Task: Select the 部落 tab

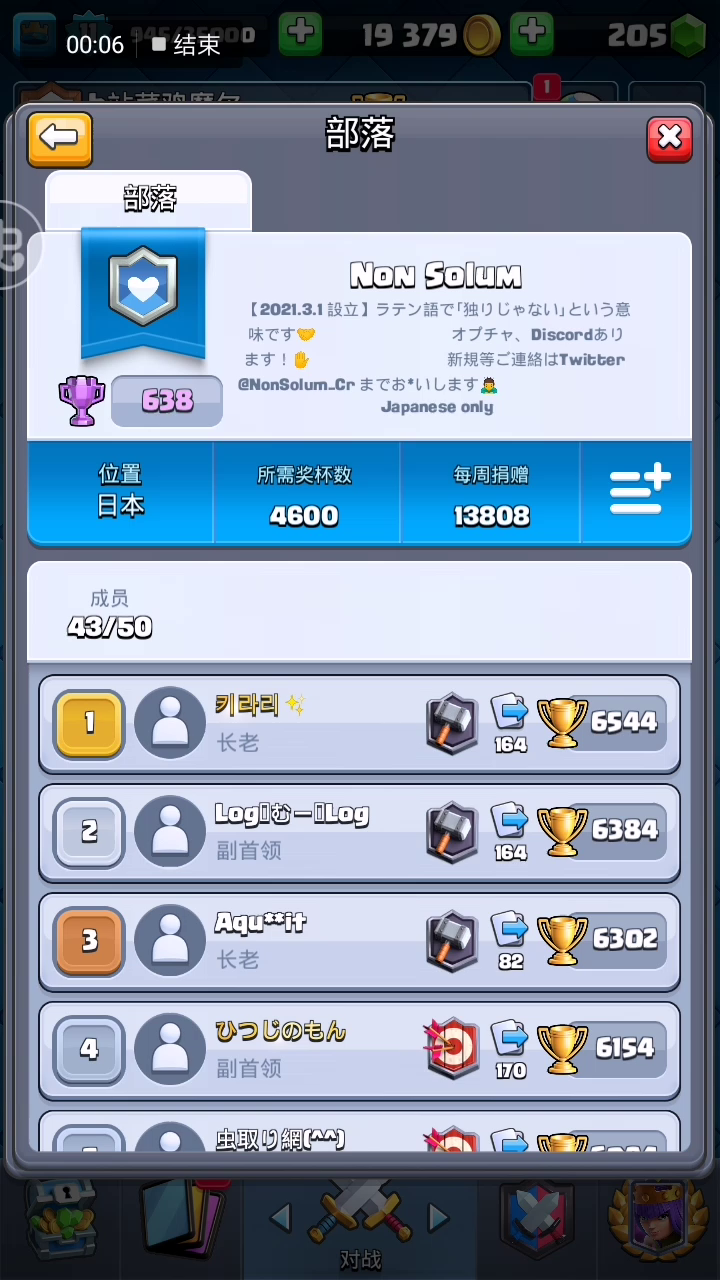Action: pos(149,200)
